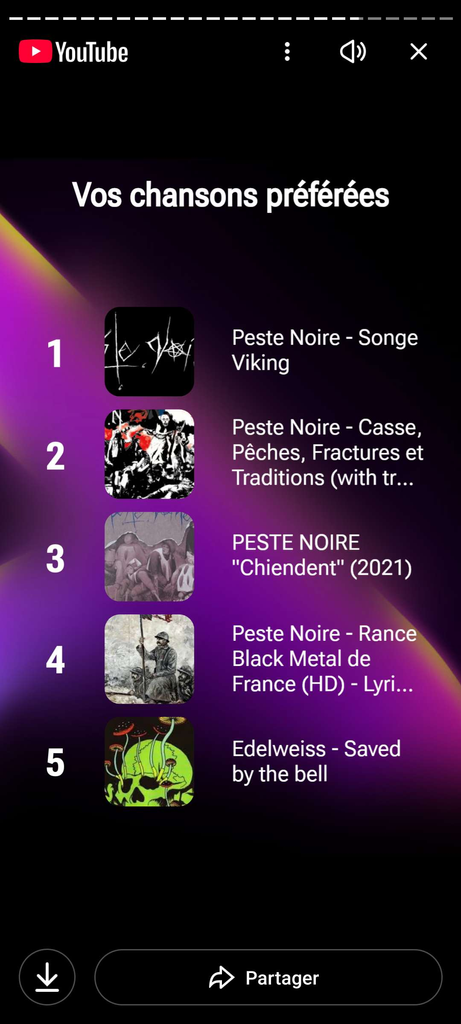Tap the Partager button
Viewport: 461px width, 1024px height.
coord(268,977)
